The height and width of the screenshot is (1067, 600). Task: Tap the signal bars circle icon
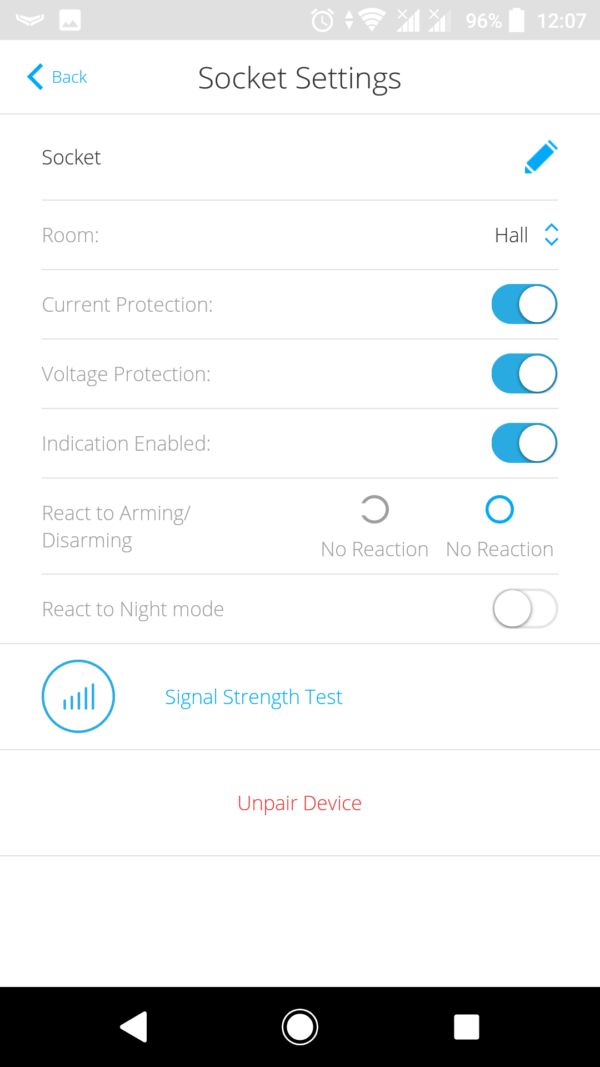pos(78,697)
